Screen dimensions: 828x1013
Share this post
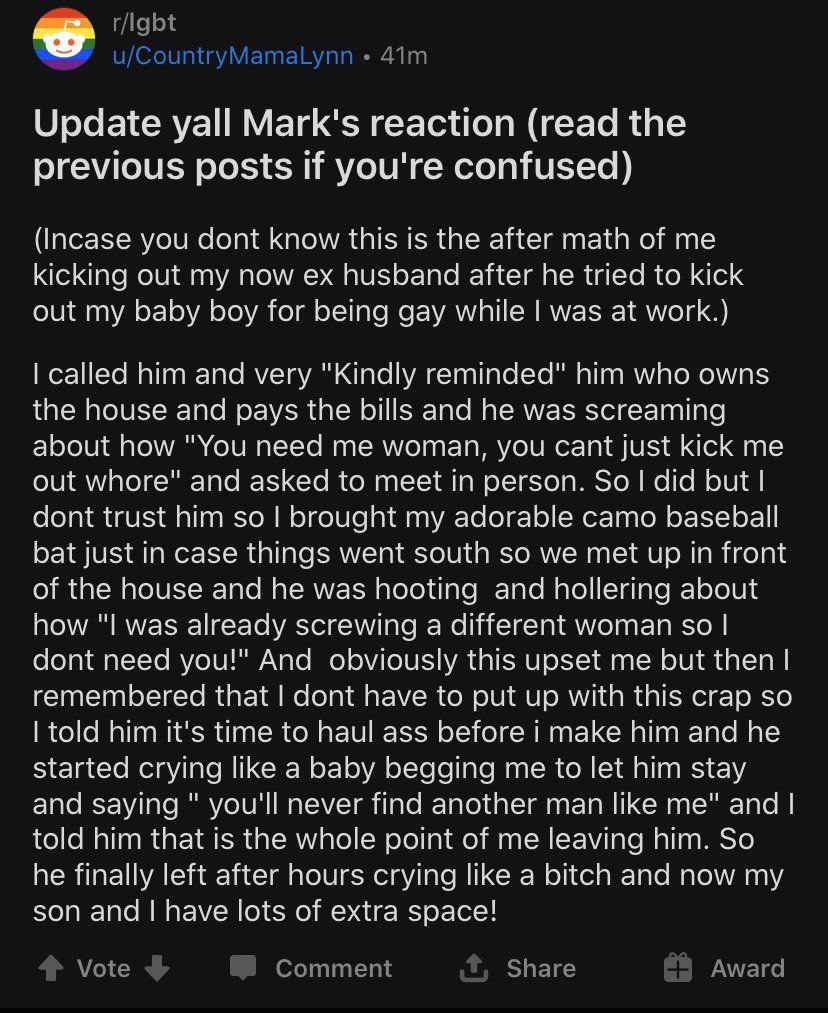tap(517, 968)
